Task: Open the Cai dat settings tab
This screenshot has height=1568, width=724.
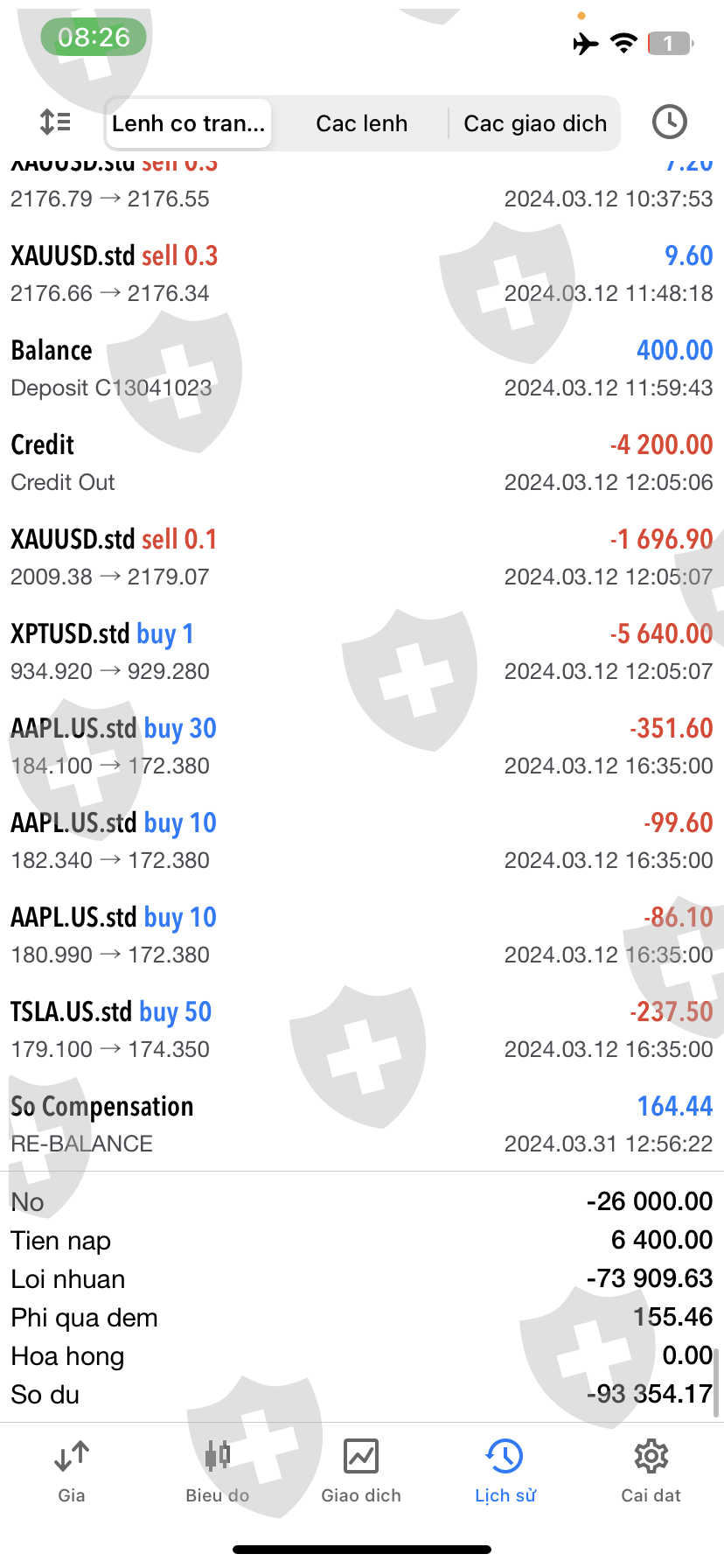Action: pos(651,1472)
